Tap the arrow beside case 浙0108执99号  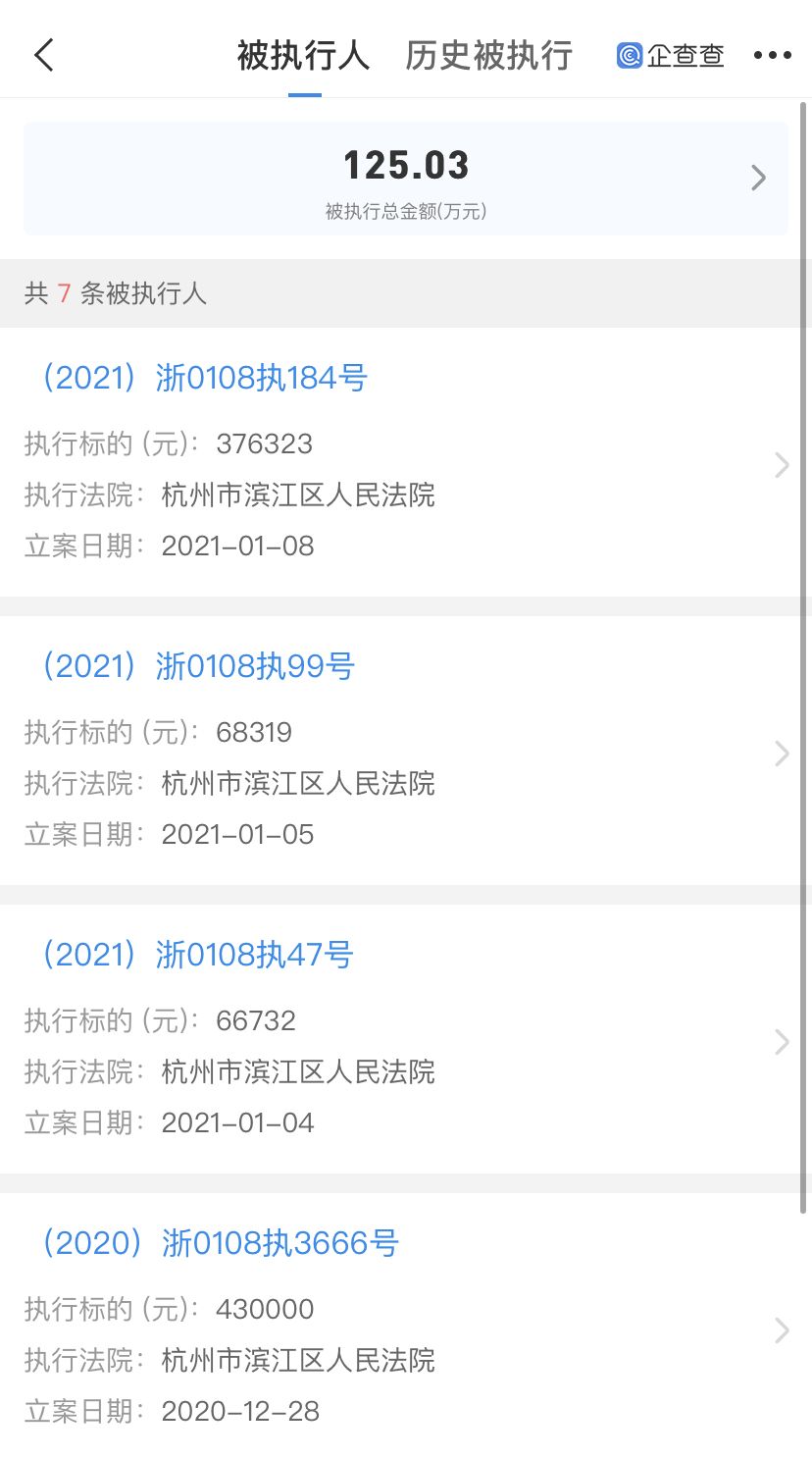(x=782, y=754)
